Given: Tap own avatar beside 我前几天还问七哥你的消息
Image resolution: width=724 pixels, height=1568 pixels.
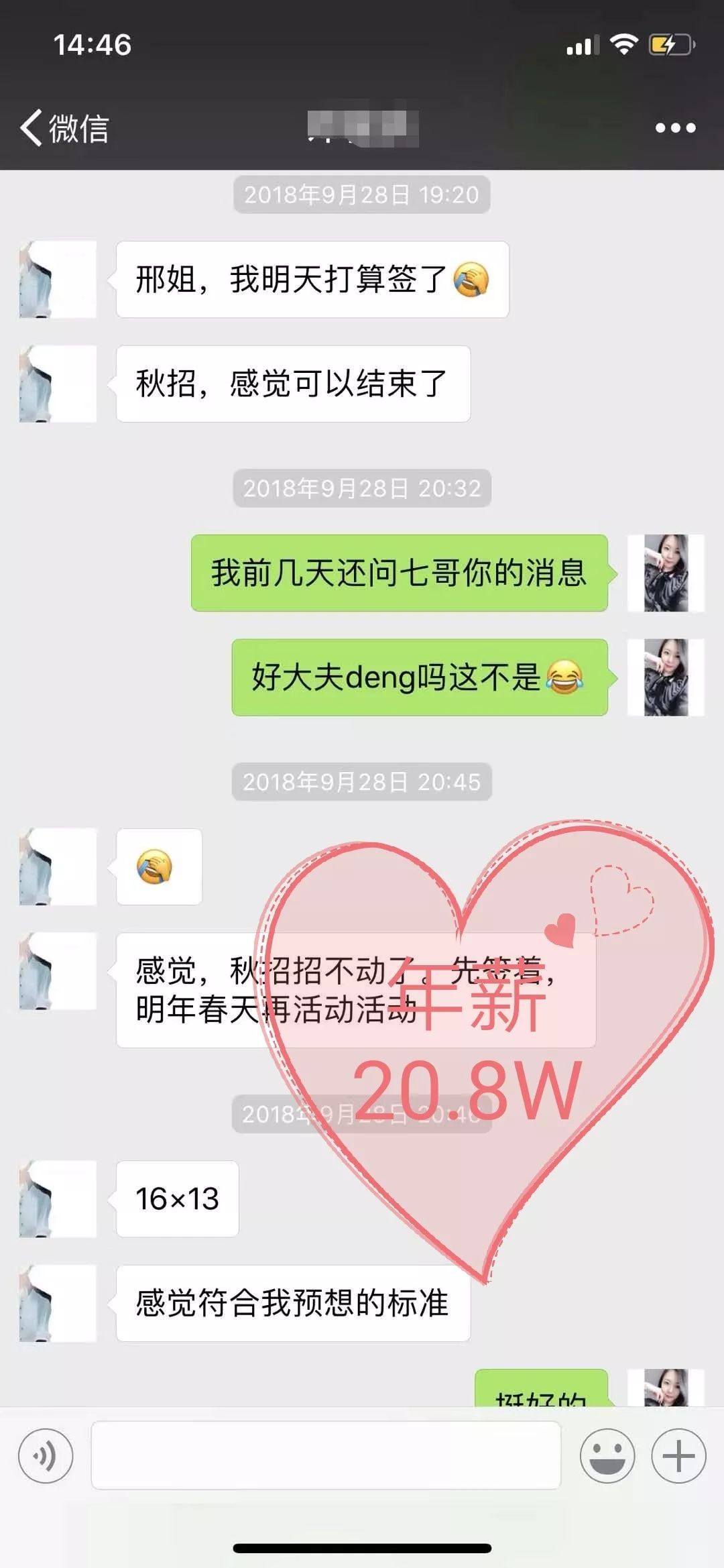Looking at the screenshot, I should click(x=666, y=573).
